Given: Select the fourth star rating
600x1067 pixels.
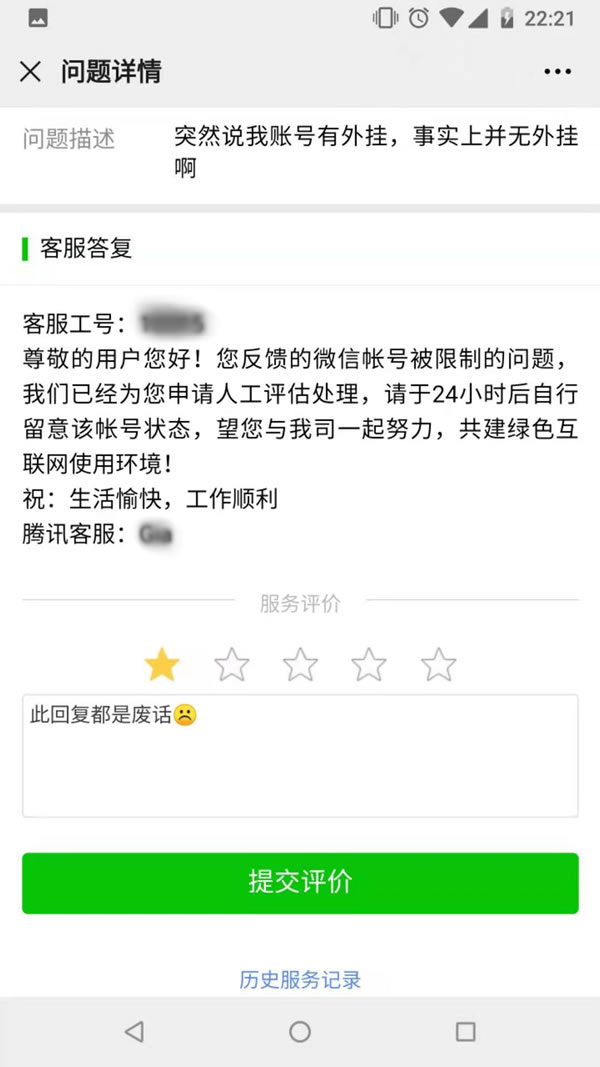Looking at the screenshot, I should 369,665.
